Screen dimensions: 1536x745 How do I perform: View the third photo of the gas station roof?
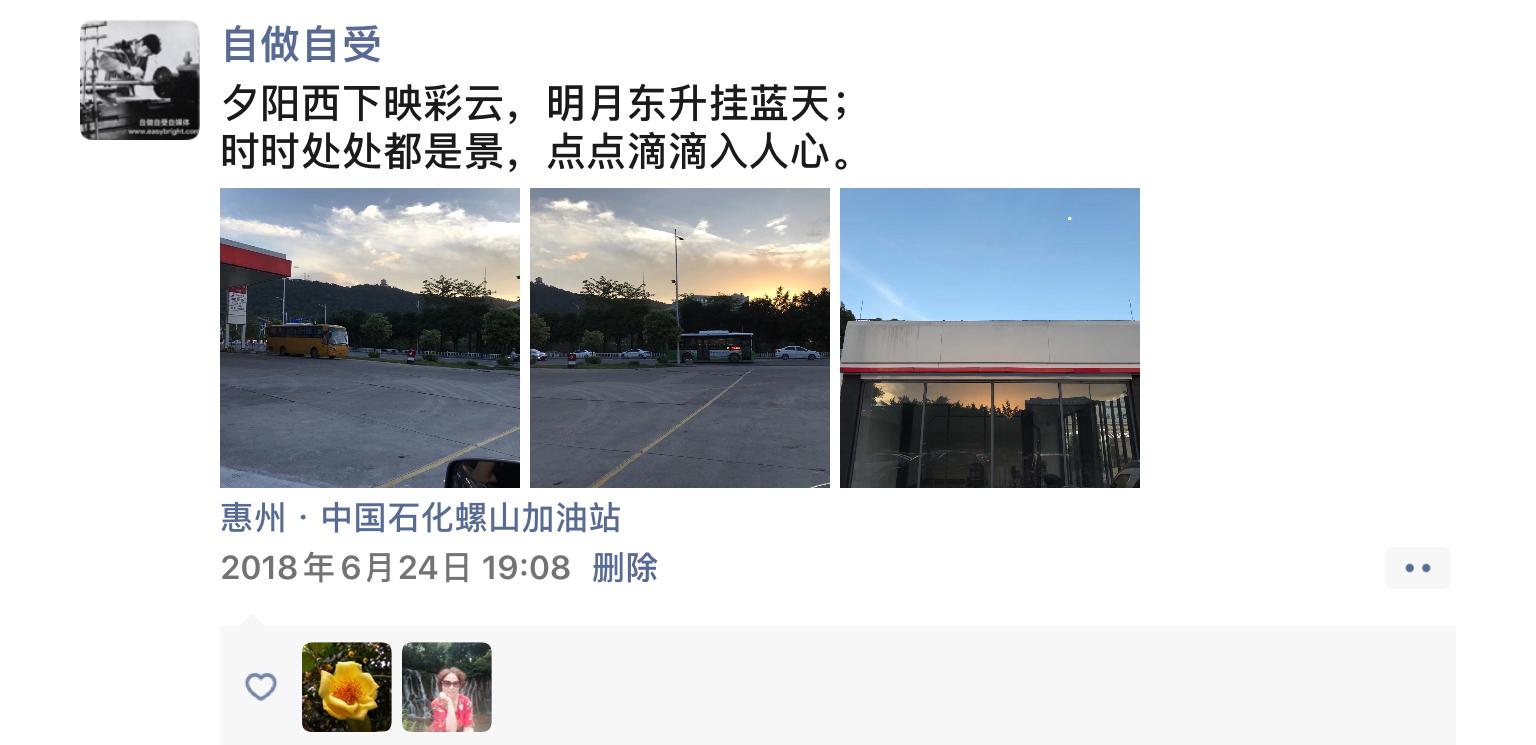(x=989, y=338)
